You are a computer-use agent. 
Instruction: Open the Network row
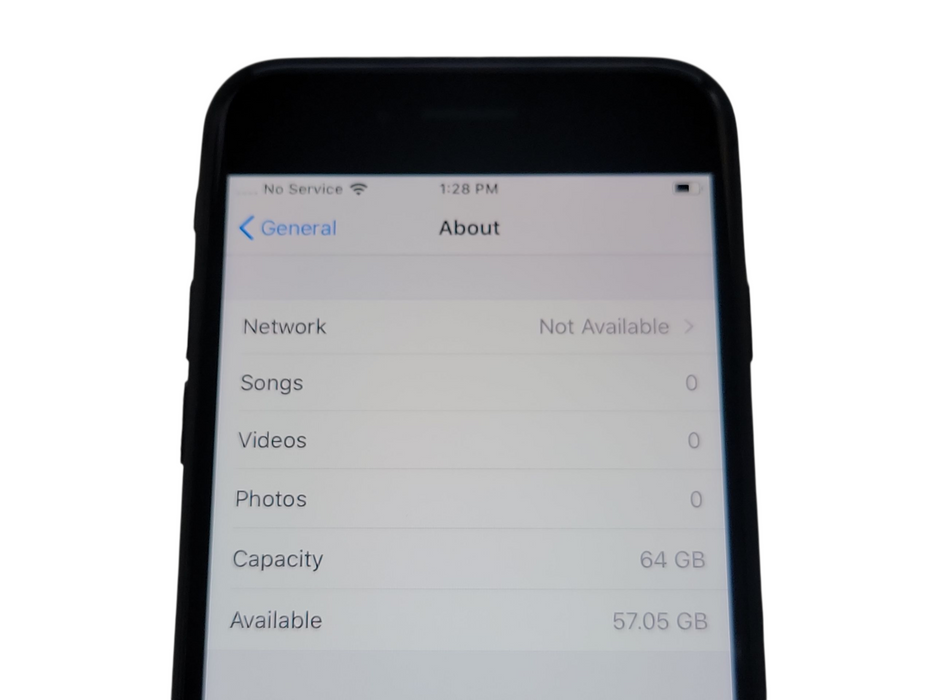point(468,327)
